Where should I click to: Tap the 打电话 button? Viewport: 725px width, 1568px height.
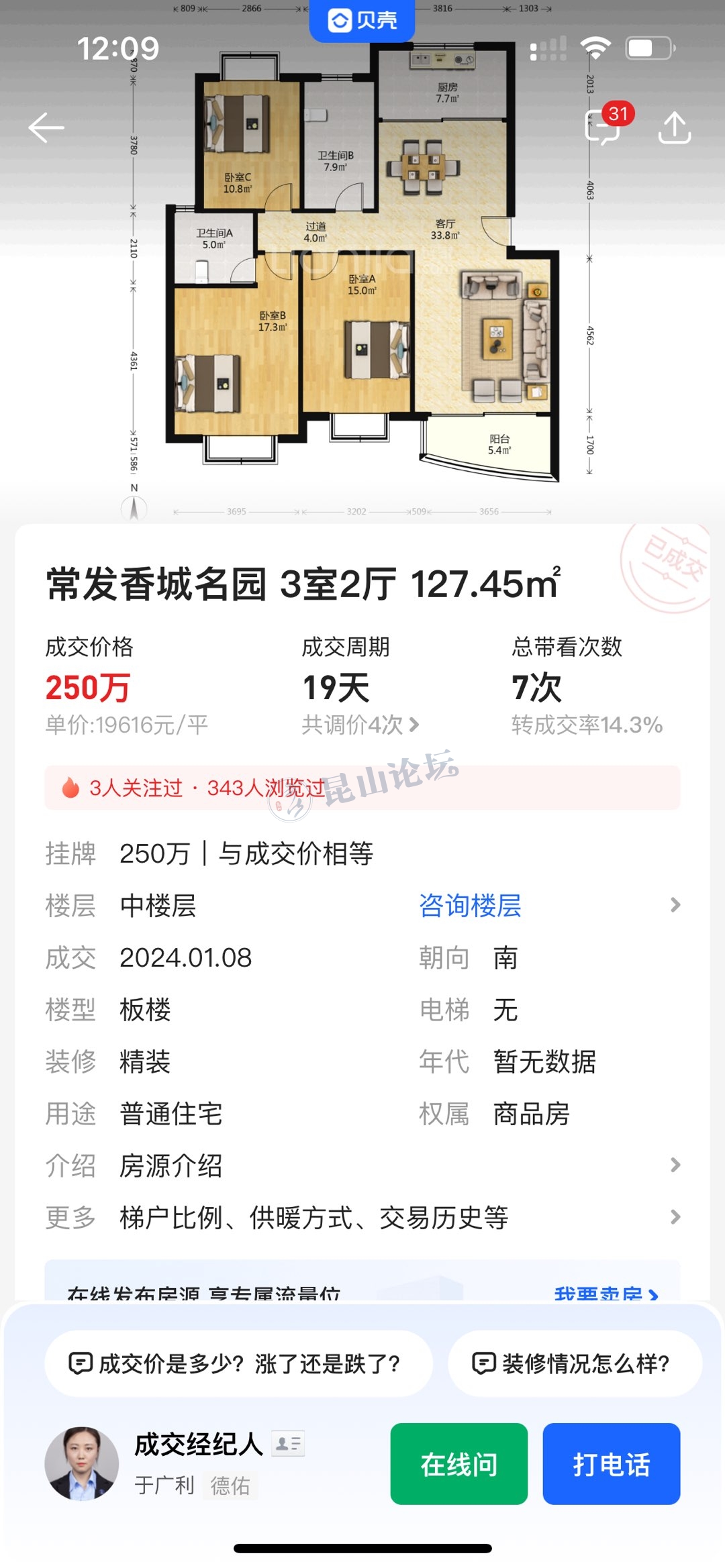pos(611,1464)
